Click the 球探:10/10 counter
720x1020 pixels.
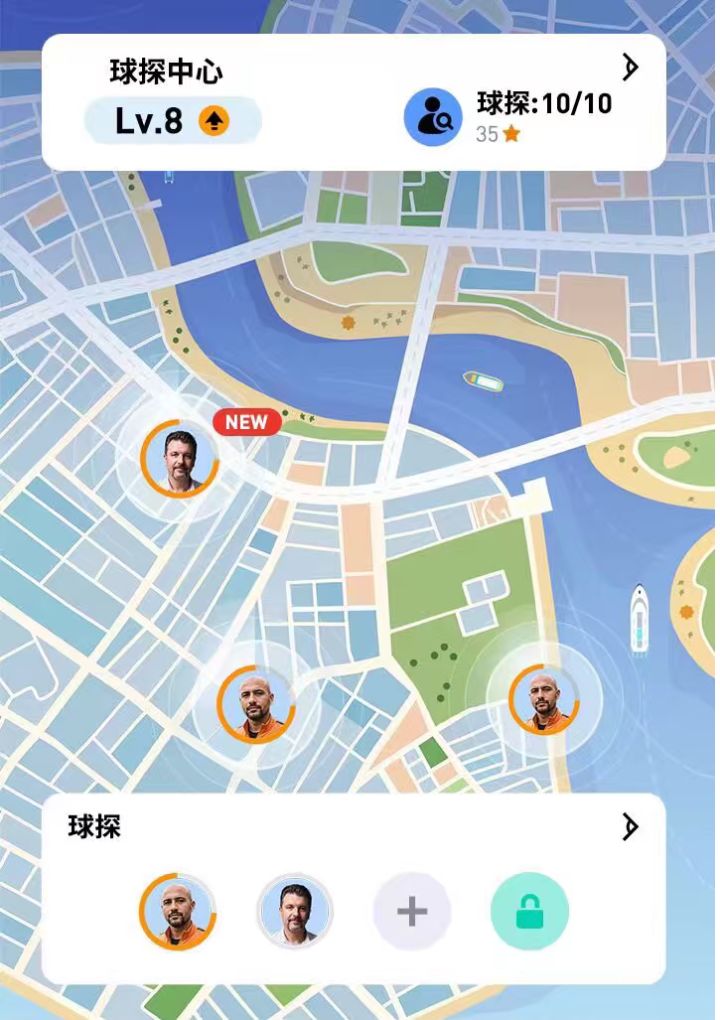[545, 101]
